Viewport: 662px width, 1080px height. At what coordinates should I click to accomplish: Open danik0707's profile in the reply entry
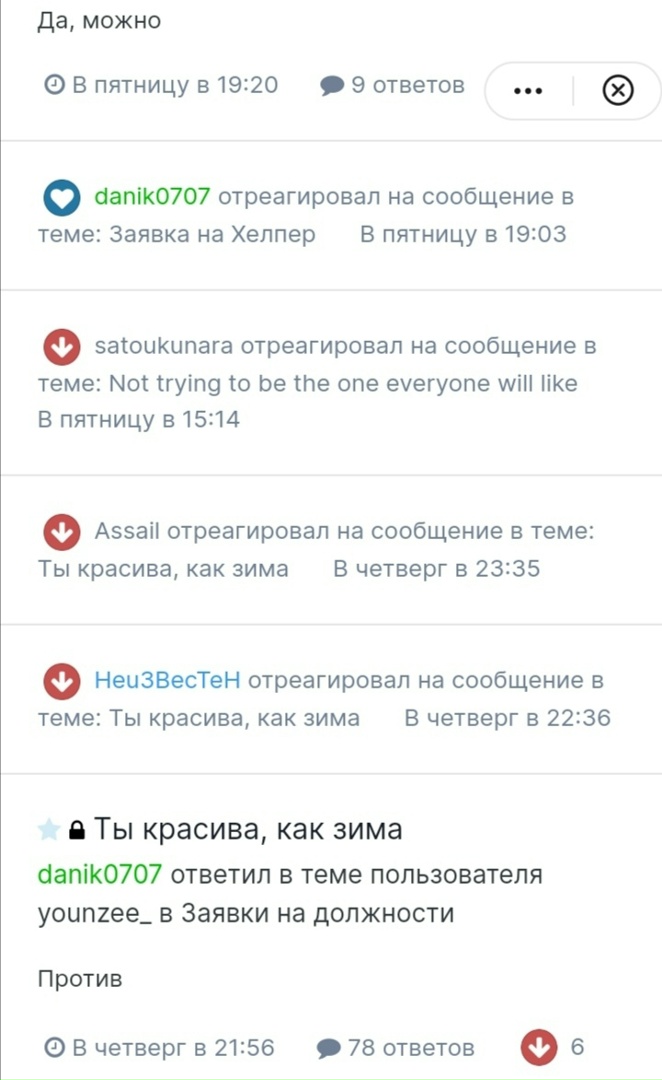click(100, 875)
